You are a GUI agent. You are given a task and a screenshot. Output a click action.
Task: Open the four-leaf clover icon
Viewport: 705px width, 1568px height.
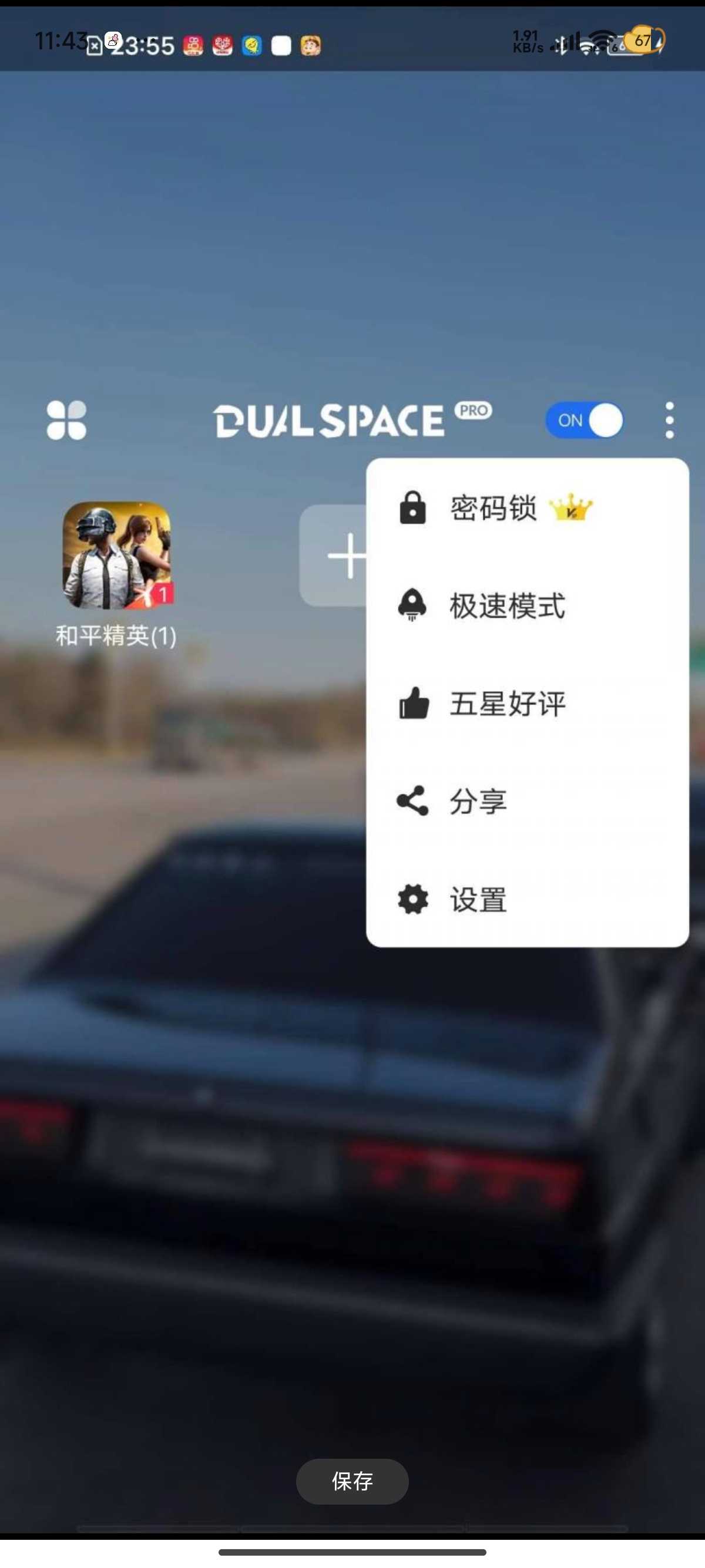[66, 420]
